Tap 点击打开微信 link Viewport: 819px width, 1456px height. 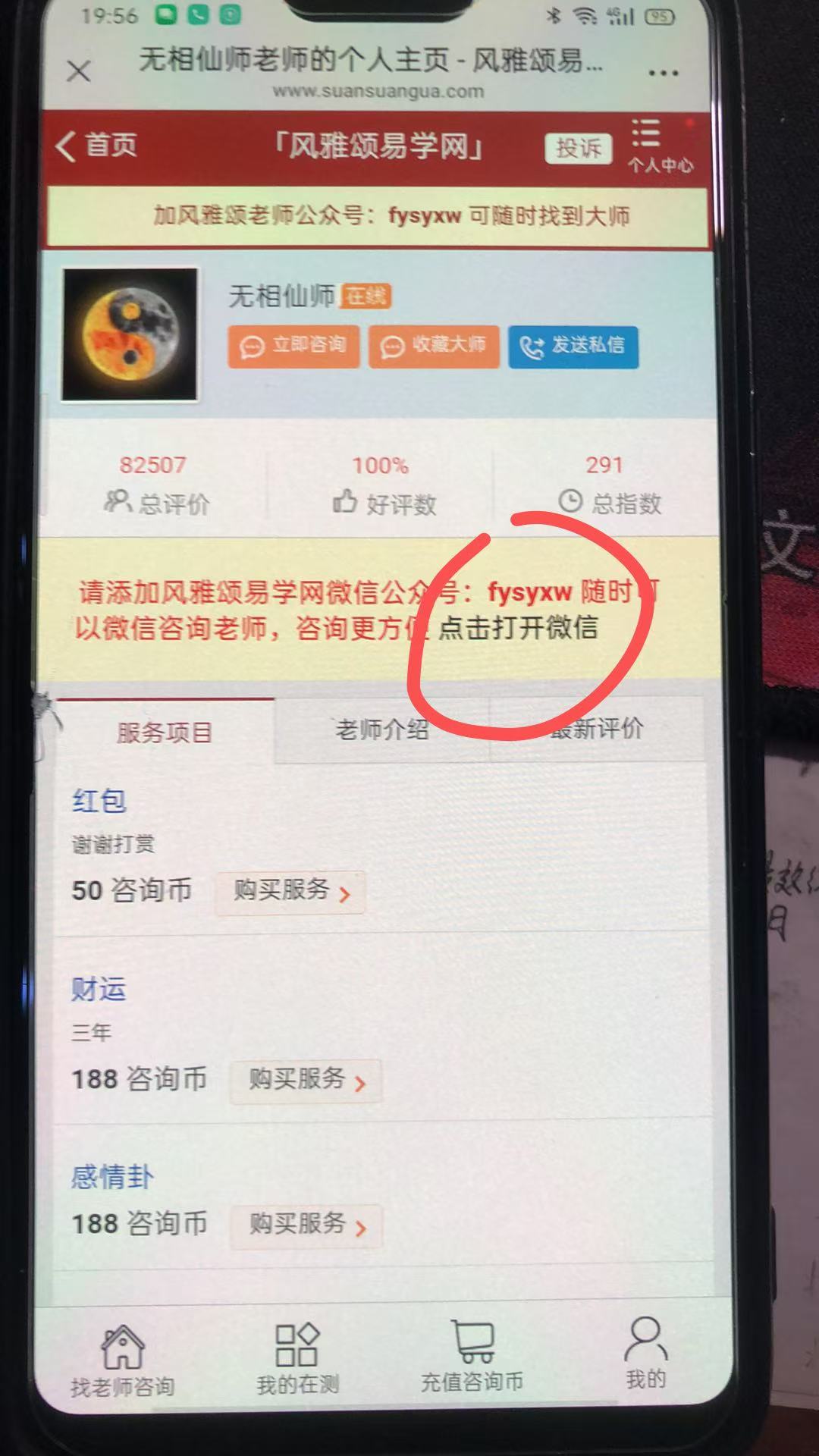pyautogui.click(x=519, y=628)
